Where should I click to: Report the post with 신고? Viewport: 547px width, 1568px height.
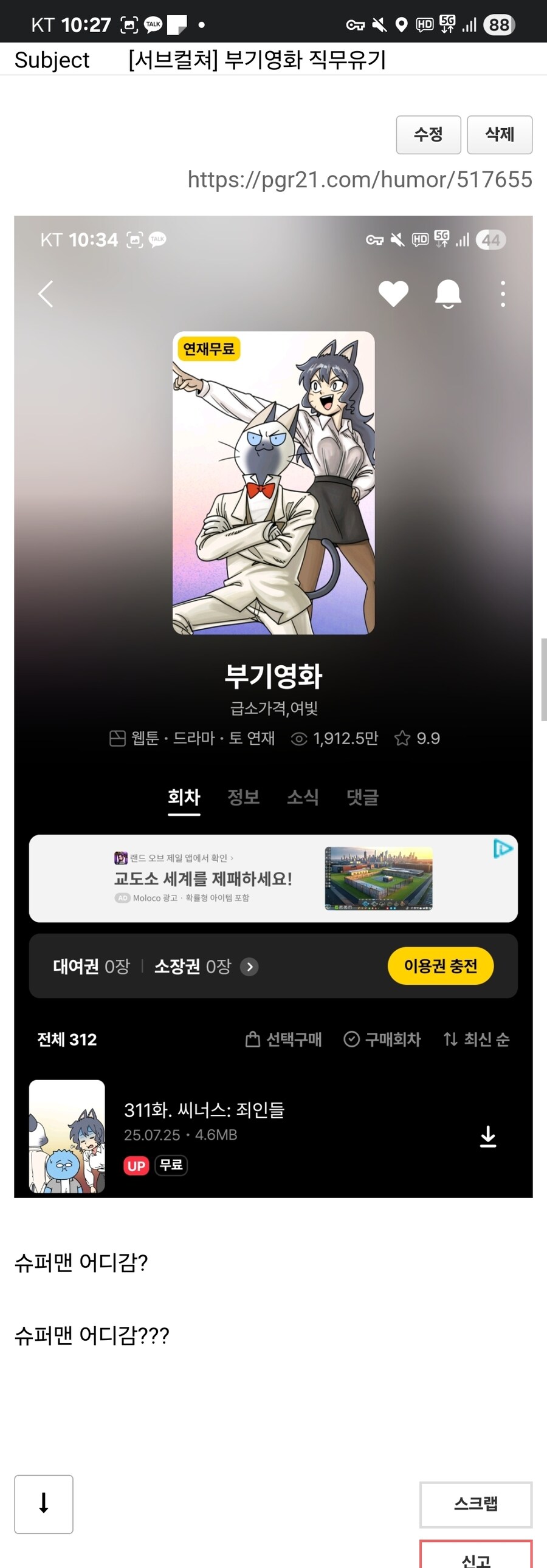pos(476,1556)
